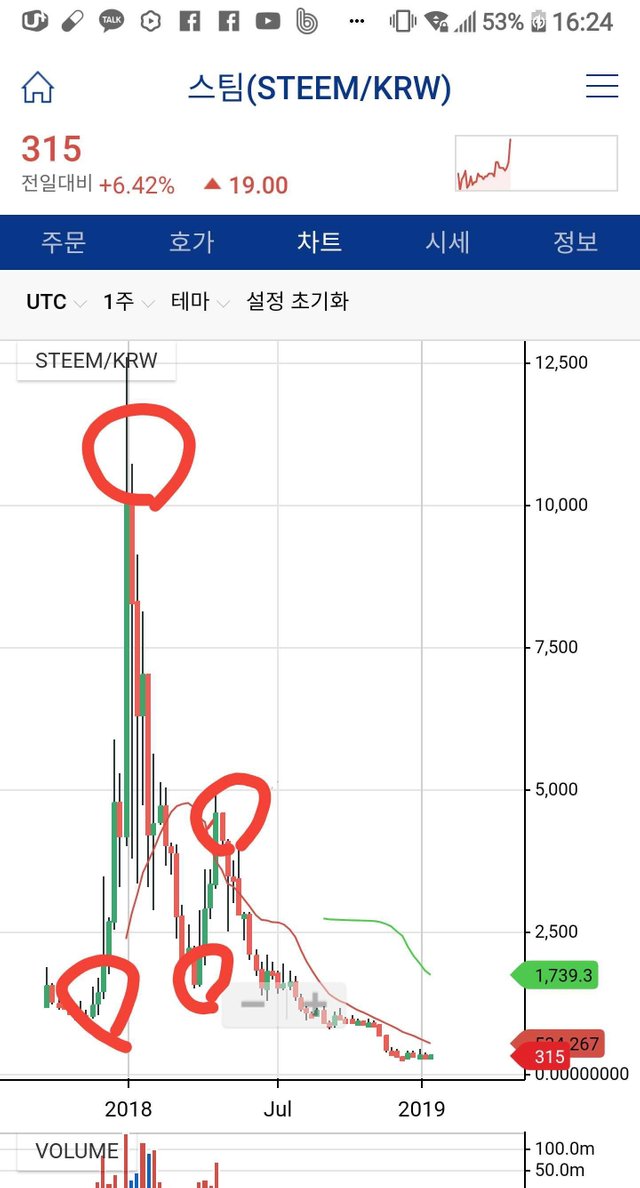Switch to the 주문 tab

click(64, 242)
